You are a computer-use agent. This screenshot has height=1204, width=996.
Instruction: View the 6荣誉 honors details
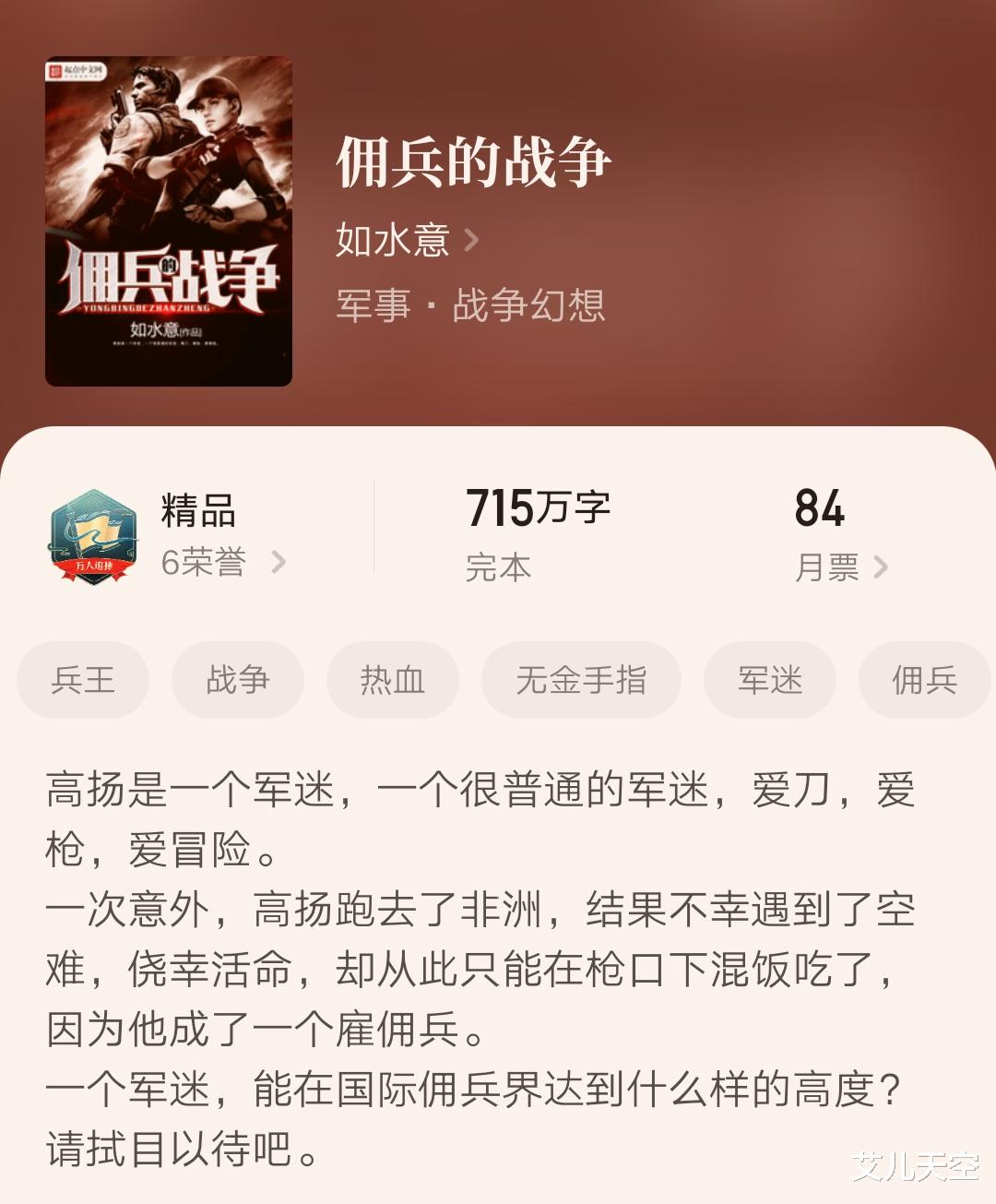[221, 562]
